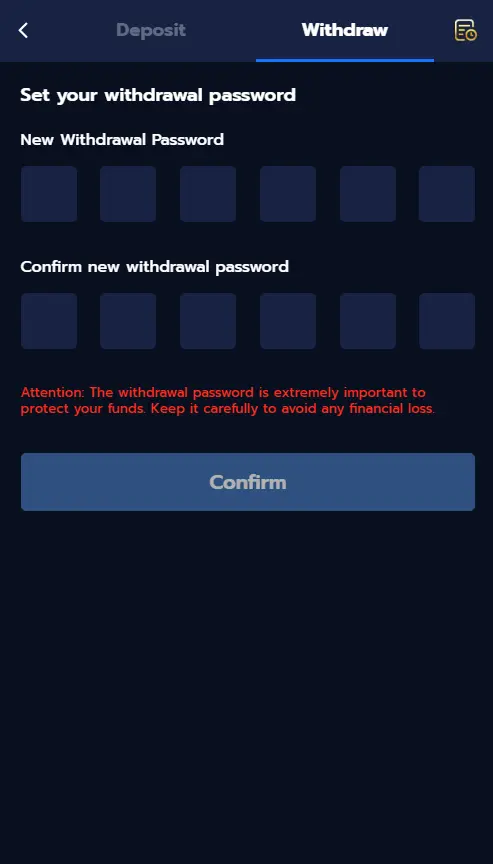Open the transaction history icon
Viewport: 493px width, 864px height.
tap(465, 30)
